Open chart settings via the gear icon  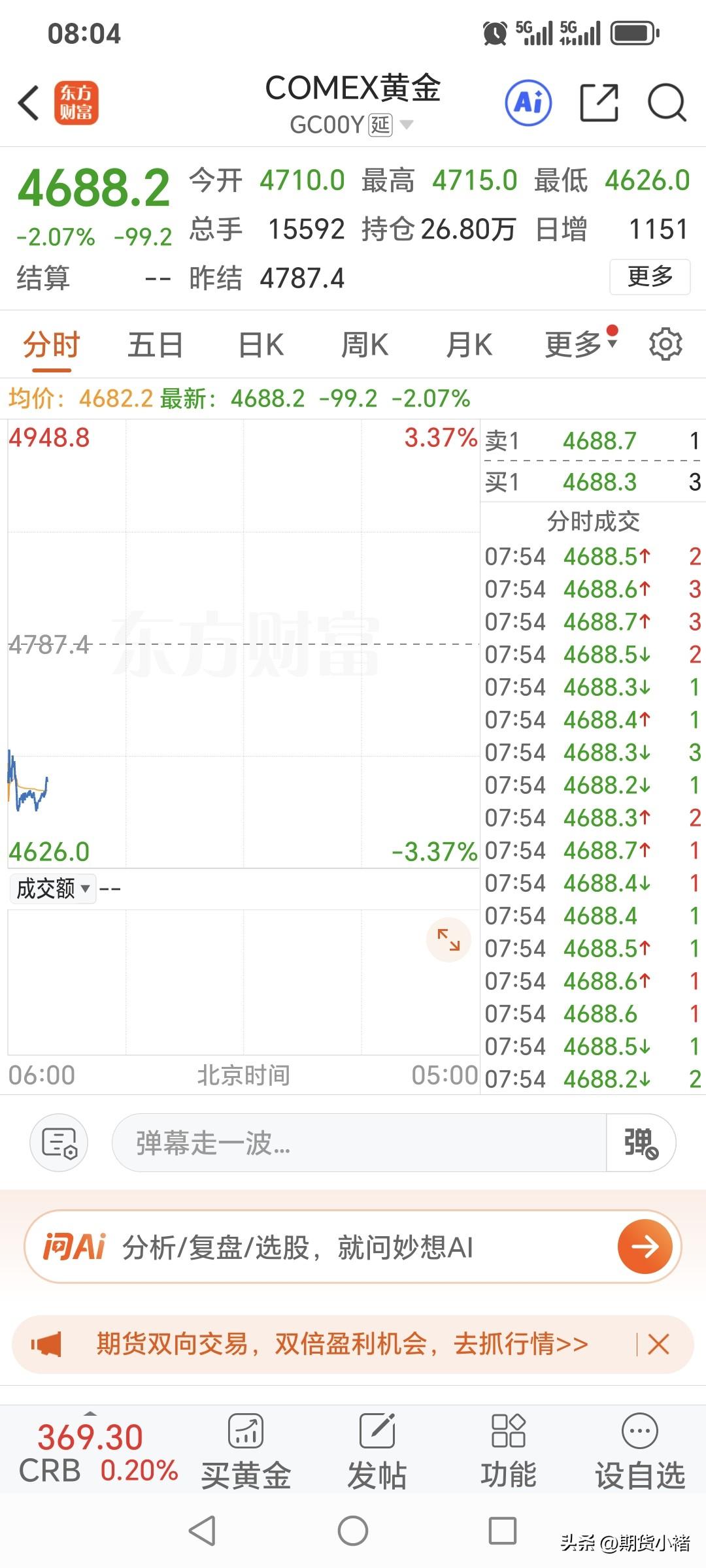(x=667, y=343)
